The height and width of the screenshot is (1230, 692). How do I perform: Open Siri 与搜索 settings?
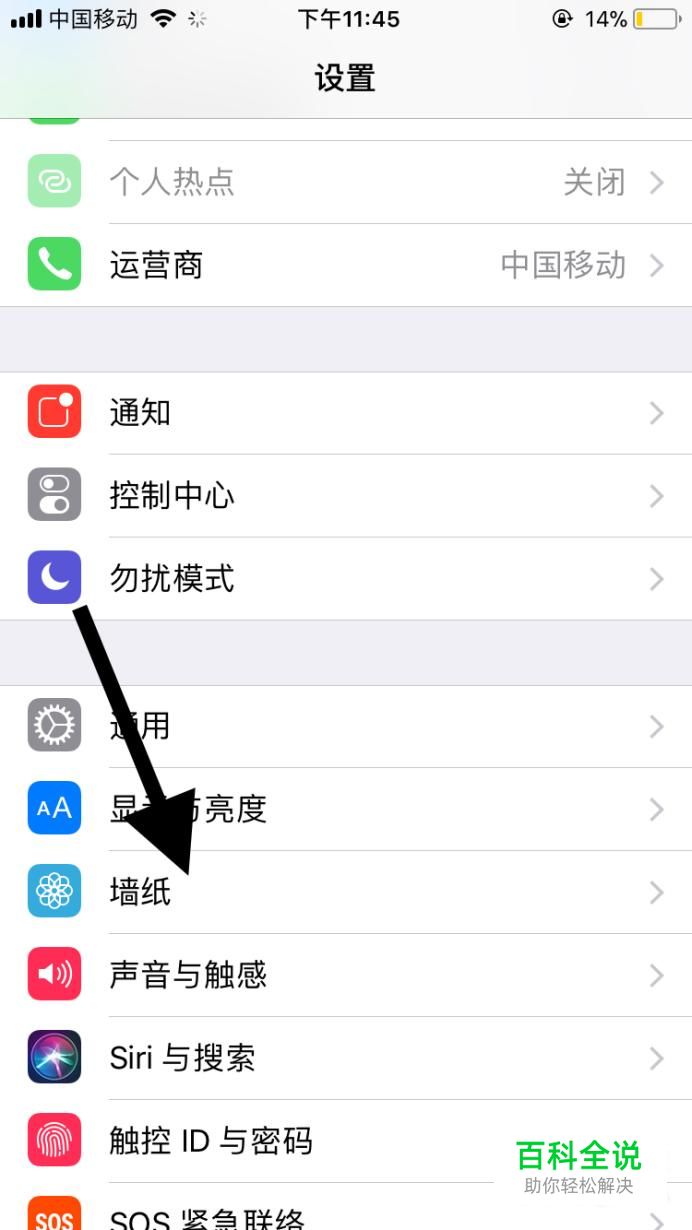click(x=345, y=1059)
